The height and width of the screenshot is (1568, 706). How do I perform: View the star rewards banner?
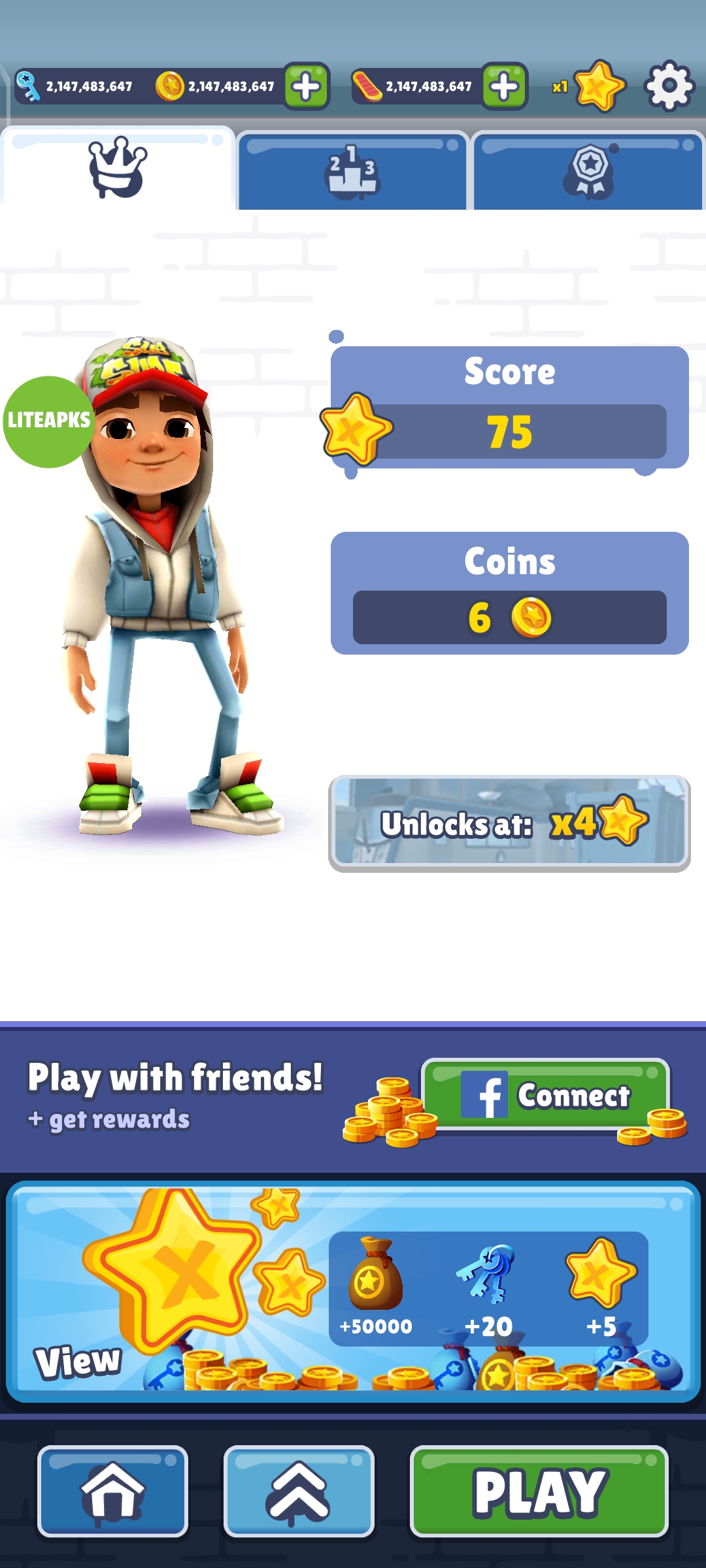pos(353,1291)
